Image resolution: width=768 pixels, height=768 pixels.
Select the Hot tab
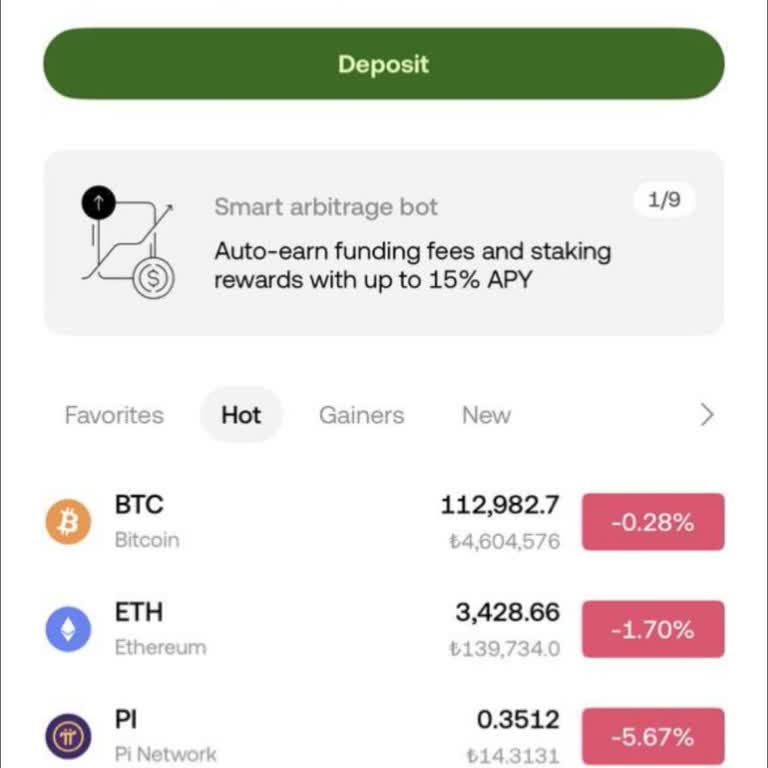pyautogui.click(x=241, y=415)
